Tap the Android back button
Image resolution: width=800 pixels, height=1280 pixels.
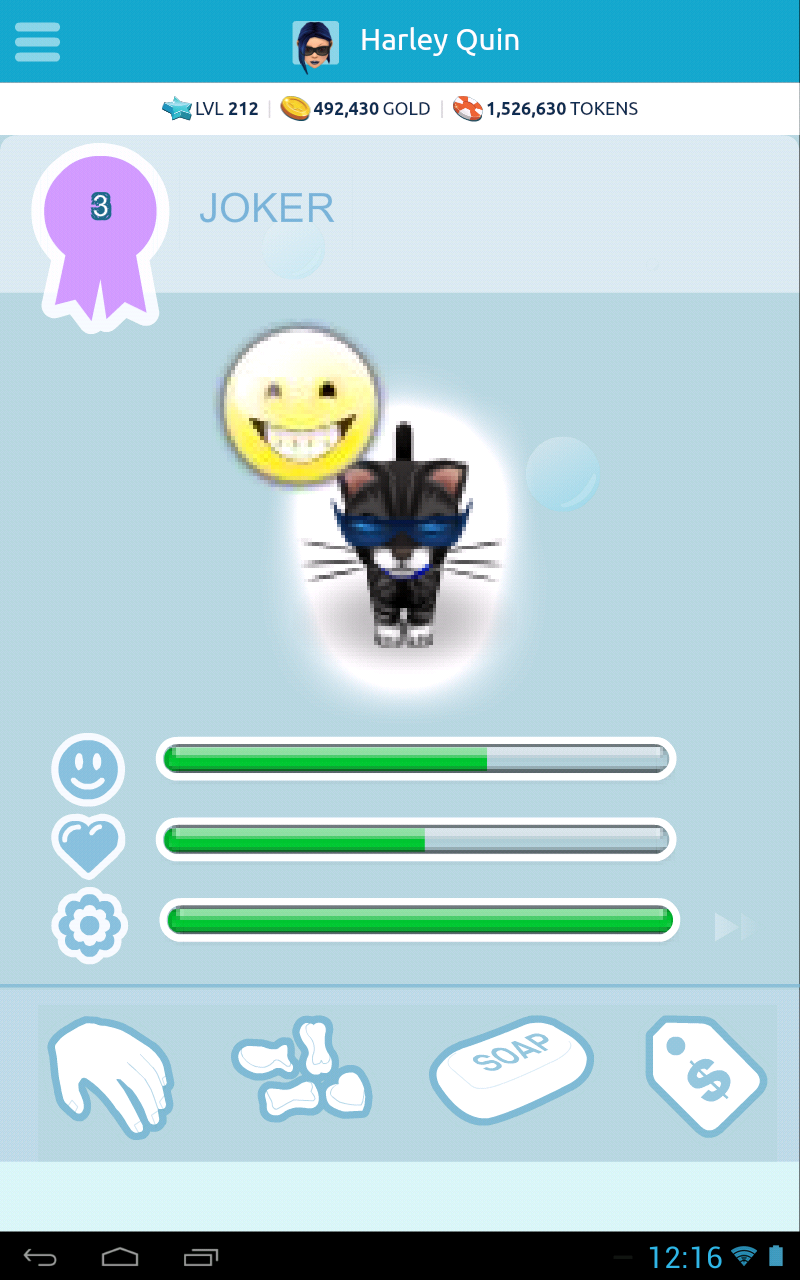click(41, 1256)
